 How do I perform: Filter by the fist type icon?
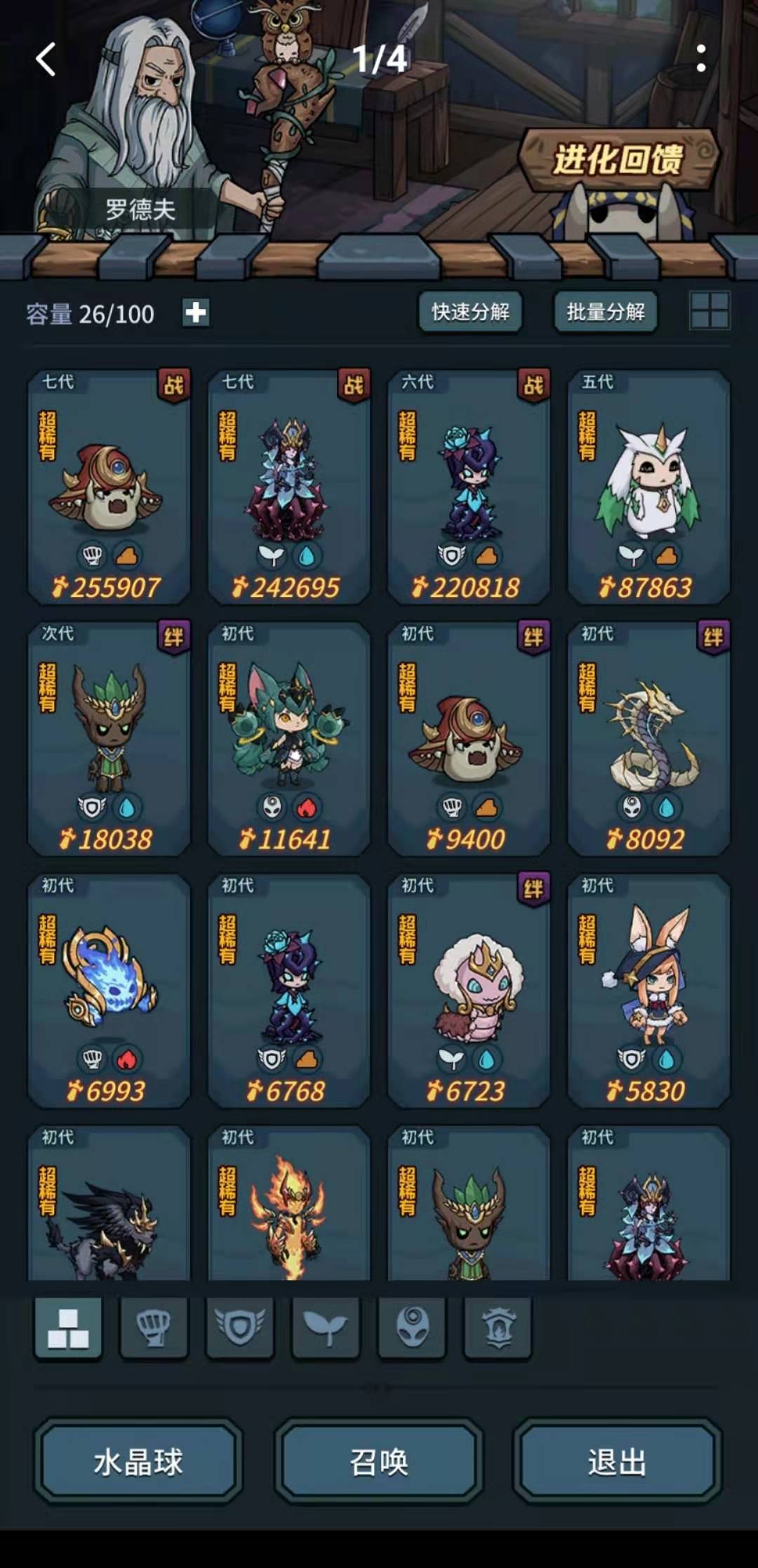pyautogui.click(x=154, y=1327)
